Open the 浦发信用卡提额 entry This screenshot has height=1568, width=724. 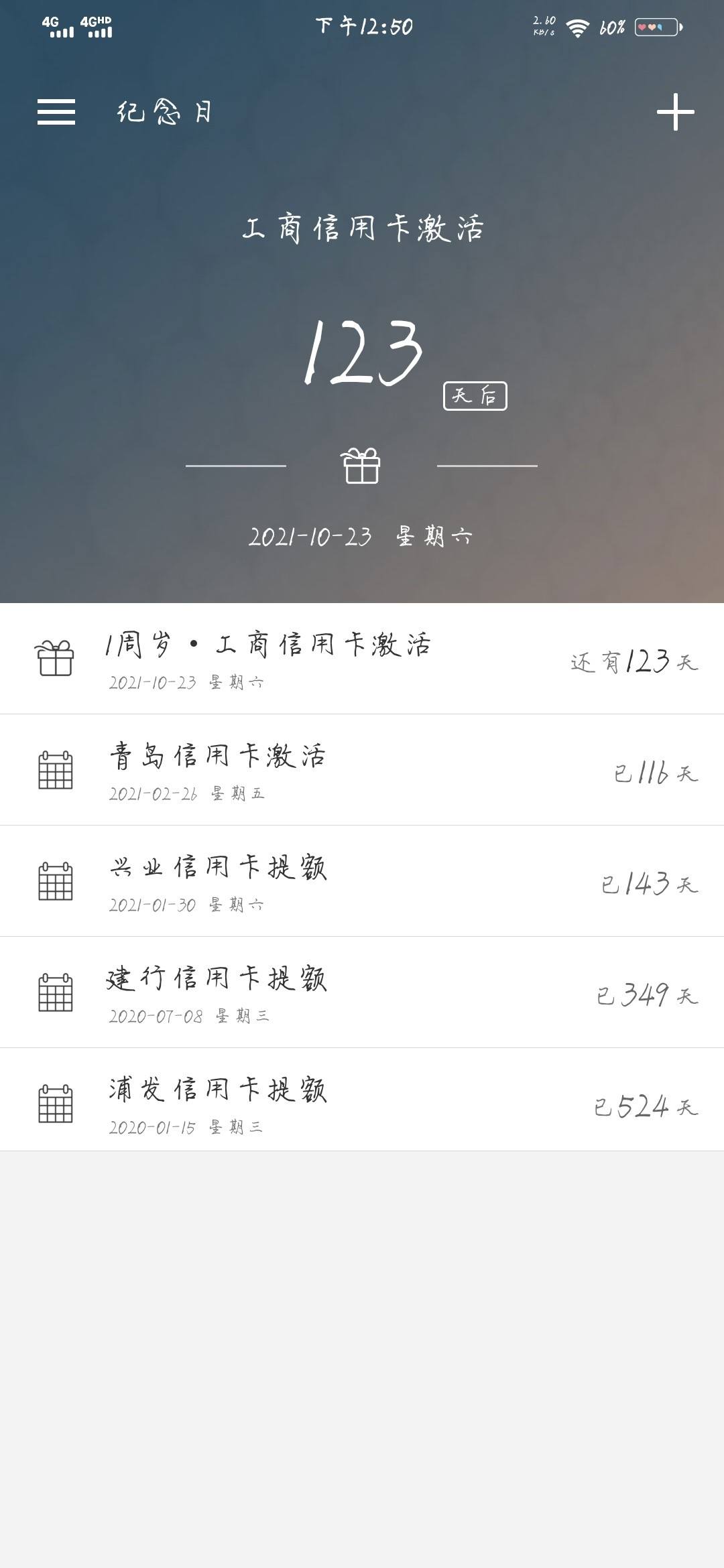point(362,1100)
